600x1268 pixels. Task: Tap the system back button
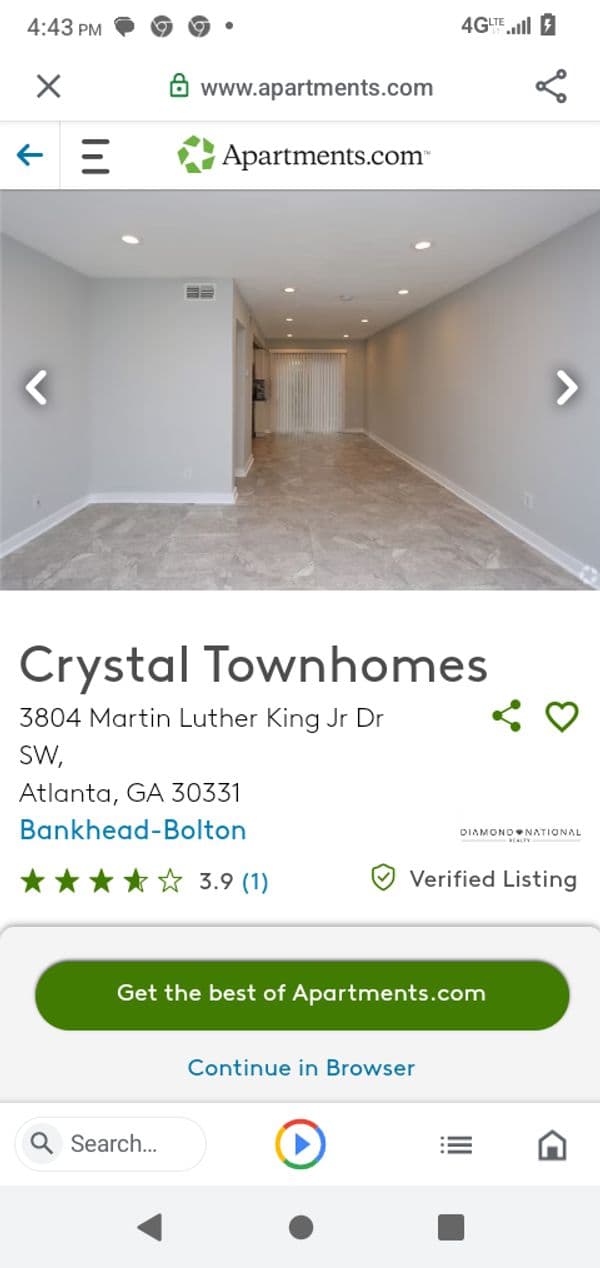coord(150,1227)
